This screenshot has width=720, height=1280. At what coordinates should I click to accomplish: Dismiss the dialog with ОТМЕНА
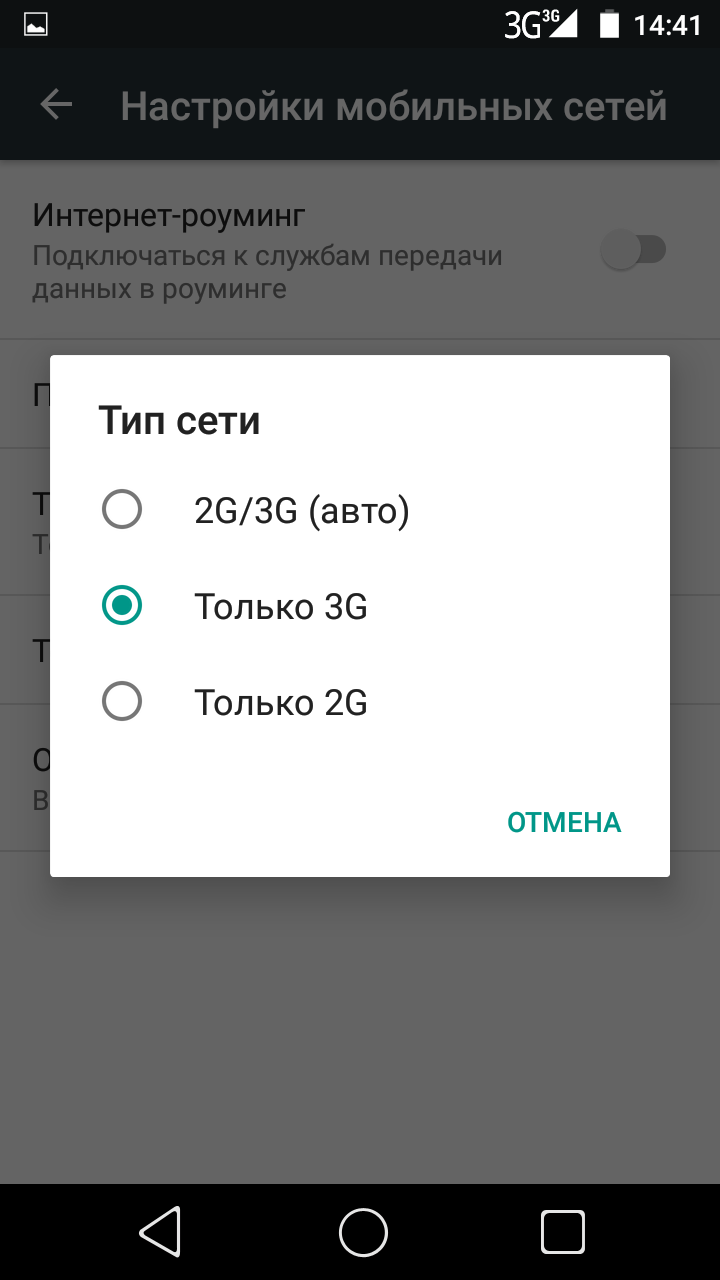[x=564, y=822]
